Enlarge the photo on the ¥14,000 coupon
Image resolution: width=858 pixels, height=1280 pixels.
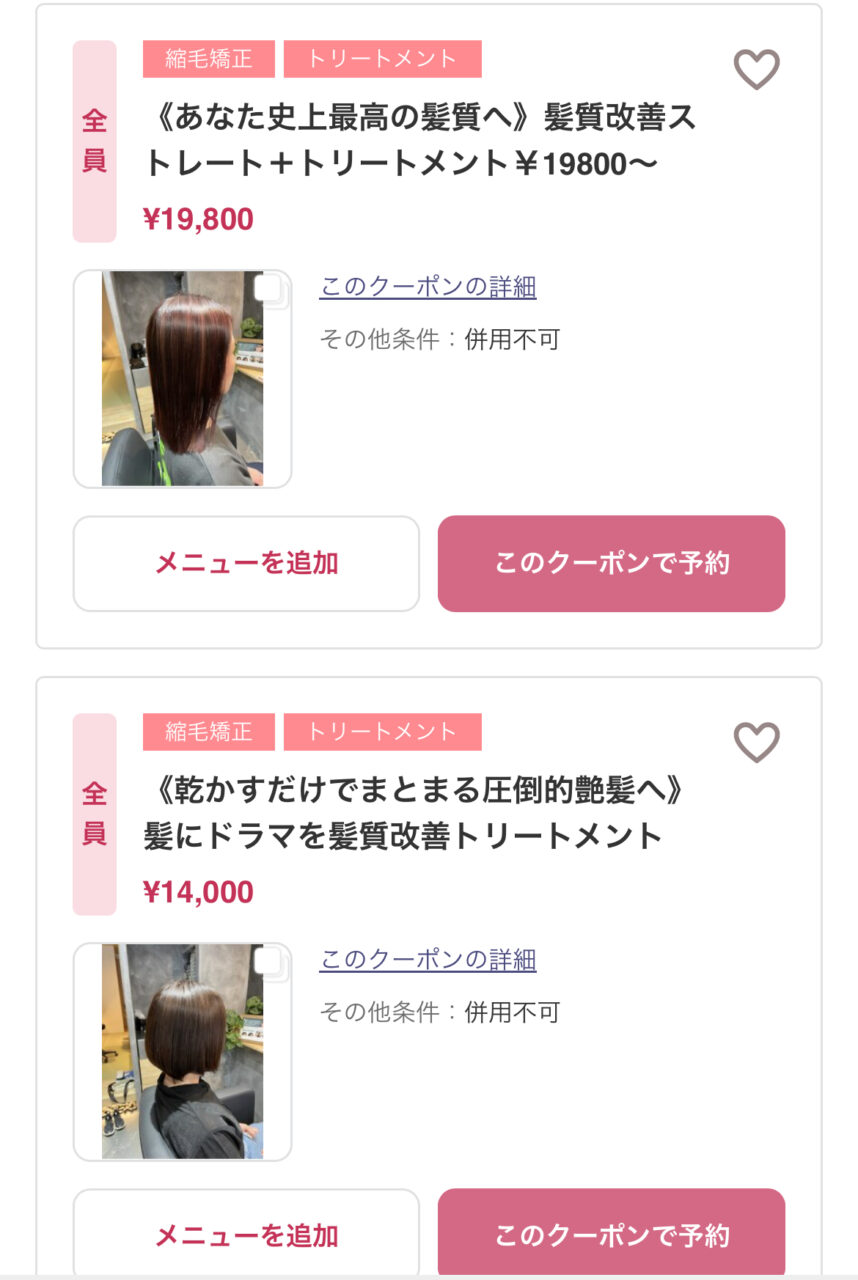pos(182,1051)
